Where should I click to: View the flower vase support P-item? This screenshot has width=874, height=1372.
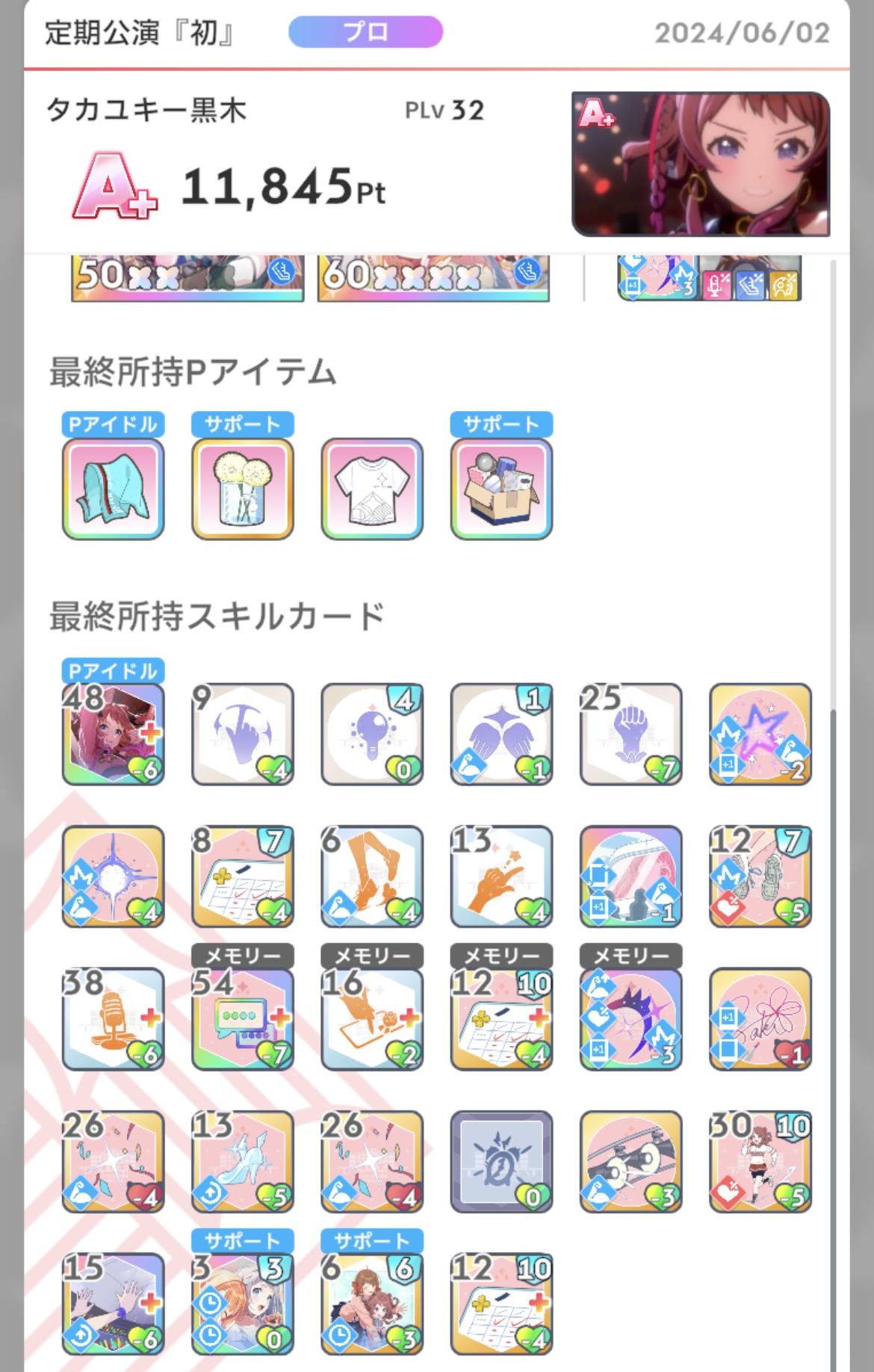tap(242, 489)
